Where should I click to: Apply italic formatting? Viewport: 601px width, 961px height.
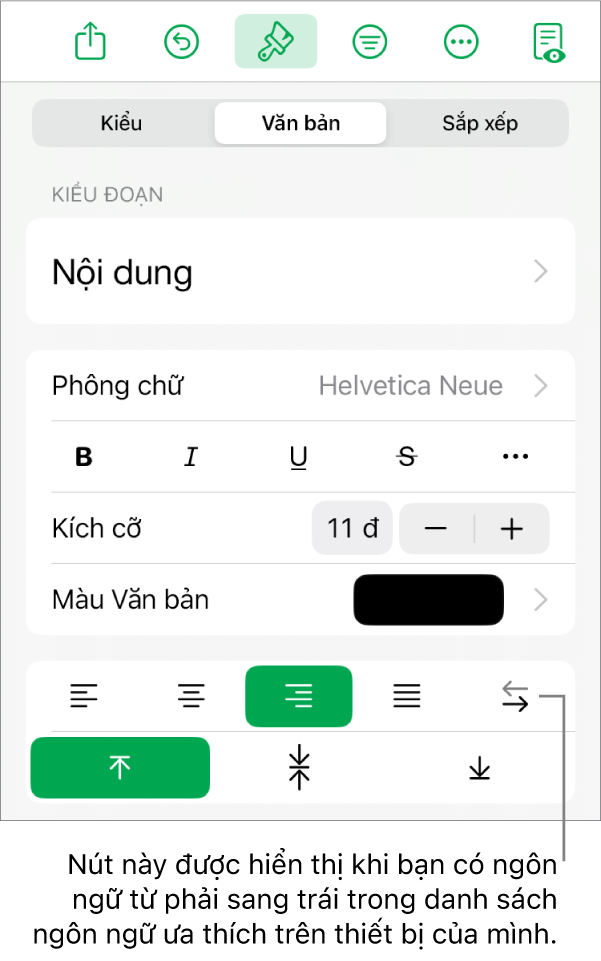[191, 457]
